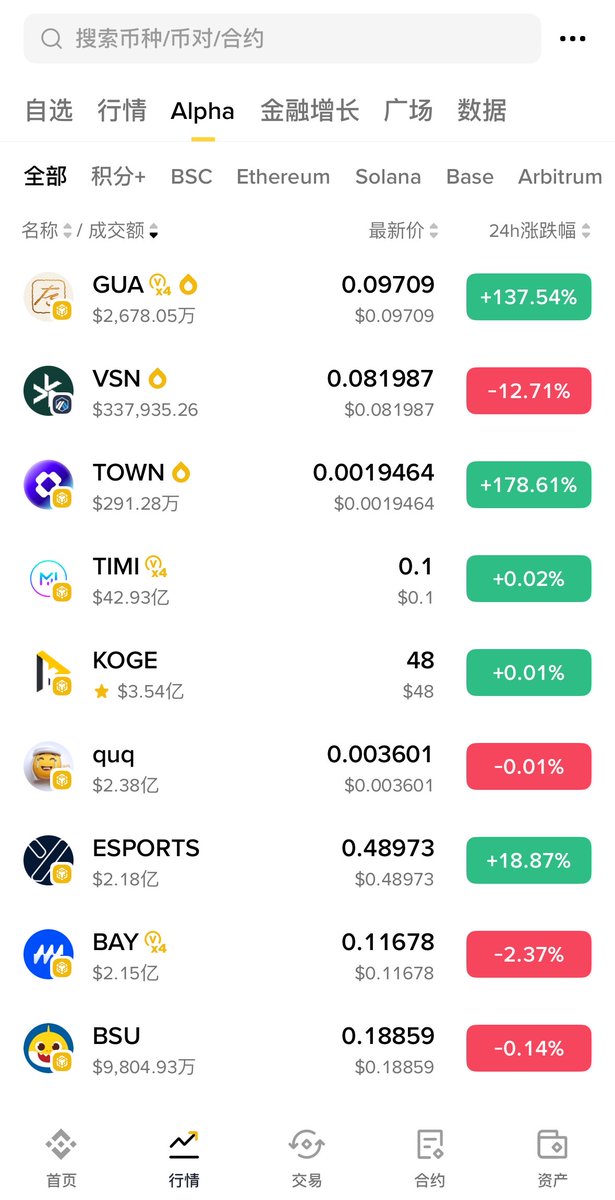Filter list by BSC chain
The image size is (615, 1200).
tap(191, 177)
